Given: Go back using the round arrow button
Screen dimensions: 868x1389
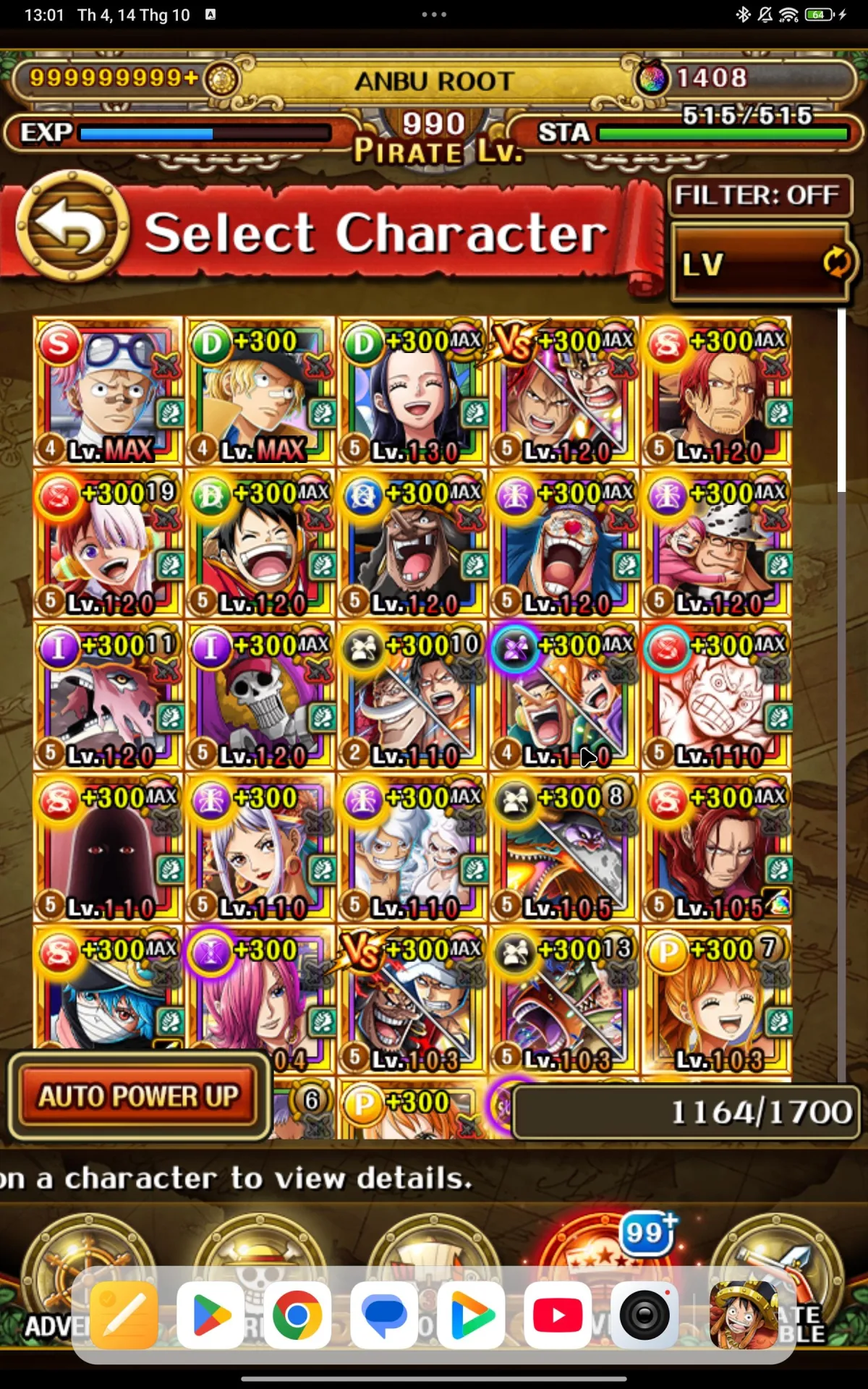Looking at the screenshot, I should (72, 227).
